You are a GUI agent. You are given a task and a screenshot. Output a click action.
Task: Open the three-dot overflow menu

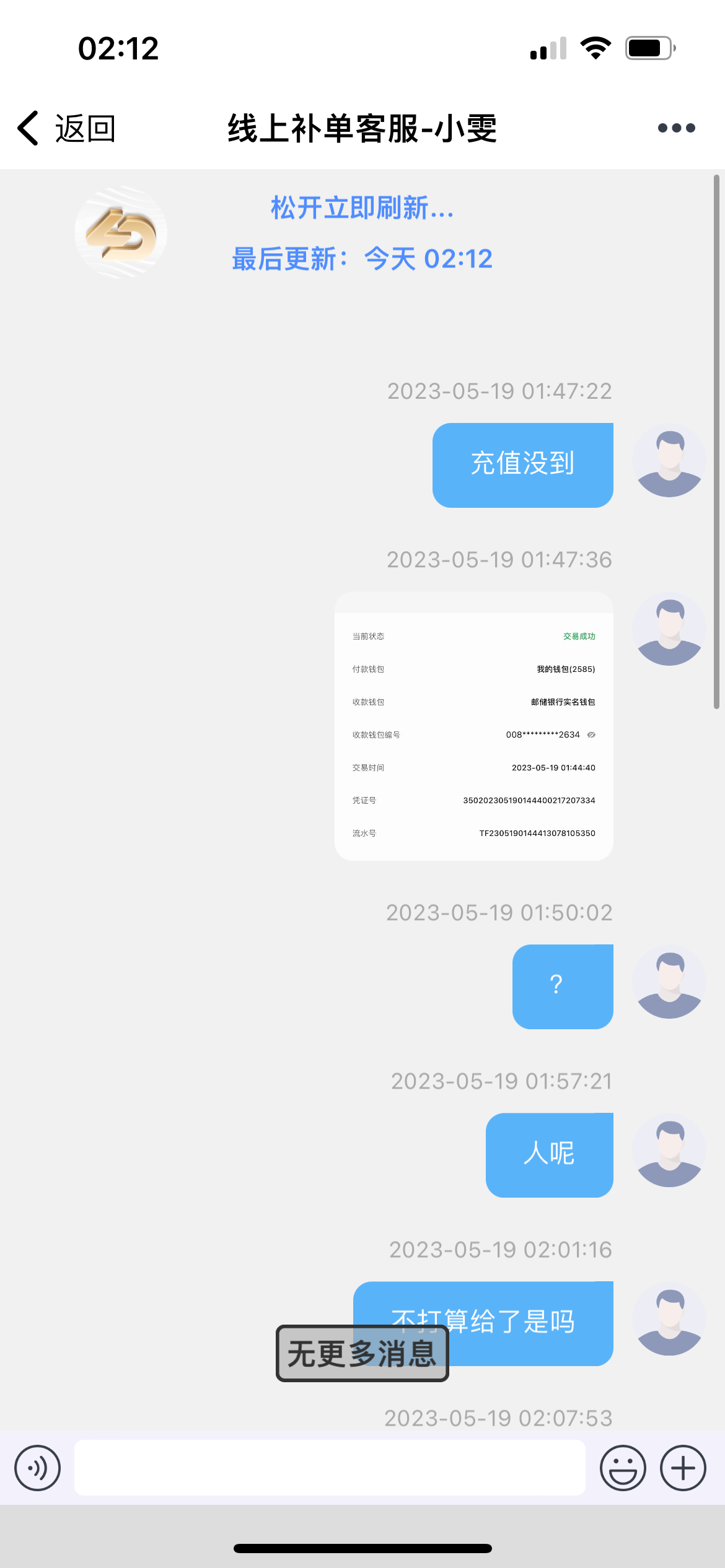[676, 128]
